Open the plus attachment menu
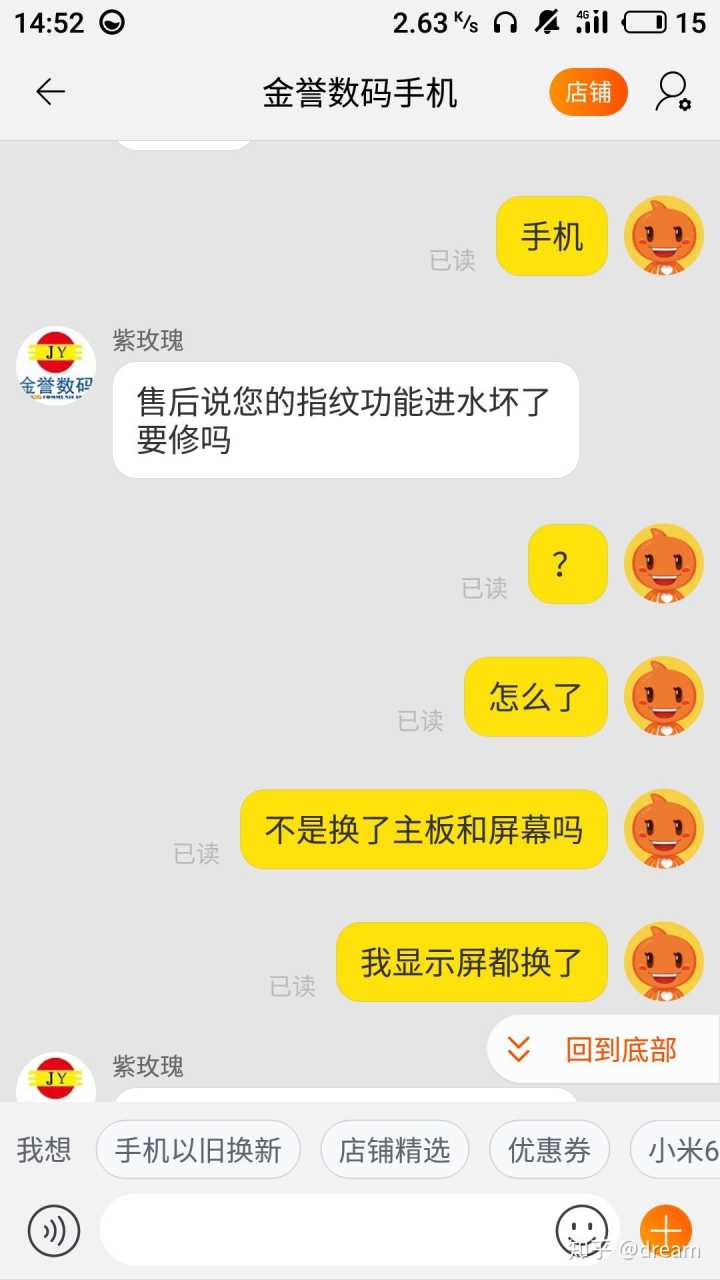Viewport: 720px width, 1280px height. tap(665, 1230)
